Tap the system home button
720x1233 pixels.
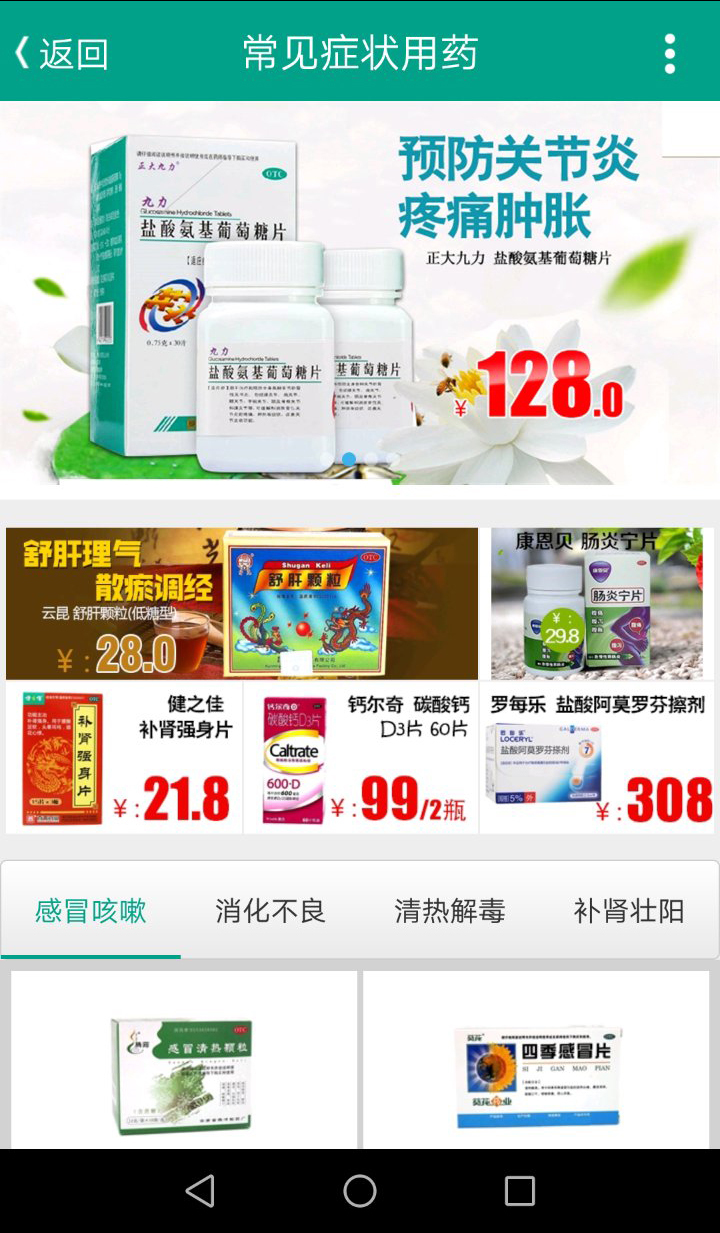tap(360, 1190)
